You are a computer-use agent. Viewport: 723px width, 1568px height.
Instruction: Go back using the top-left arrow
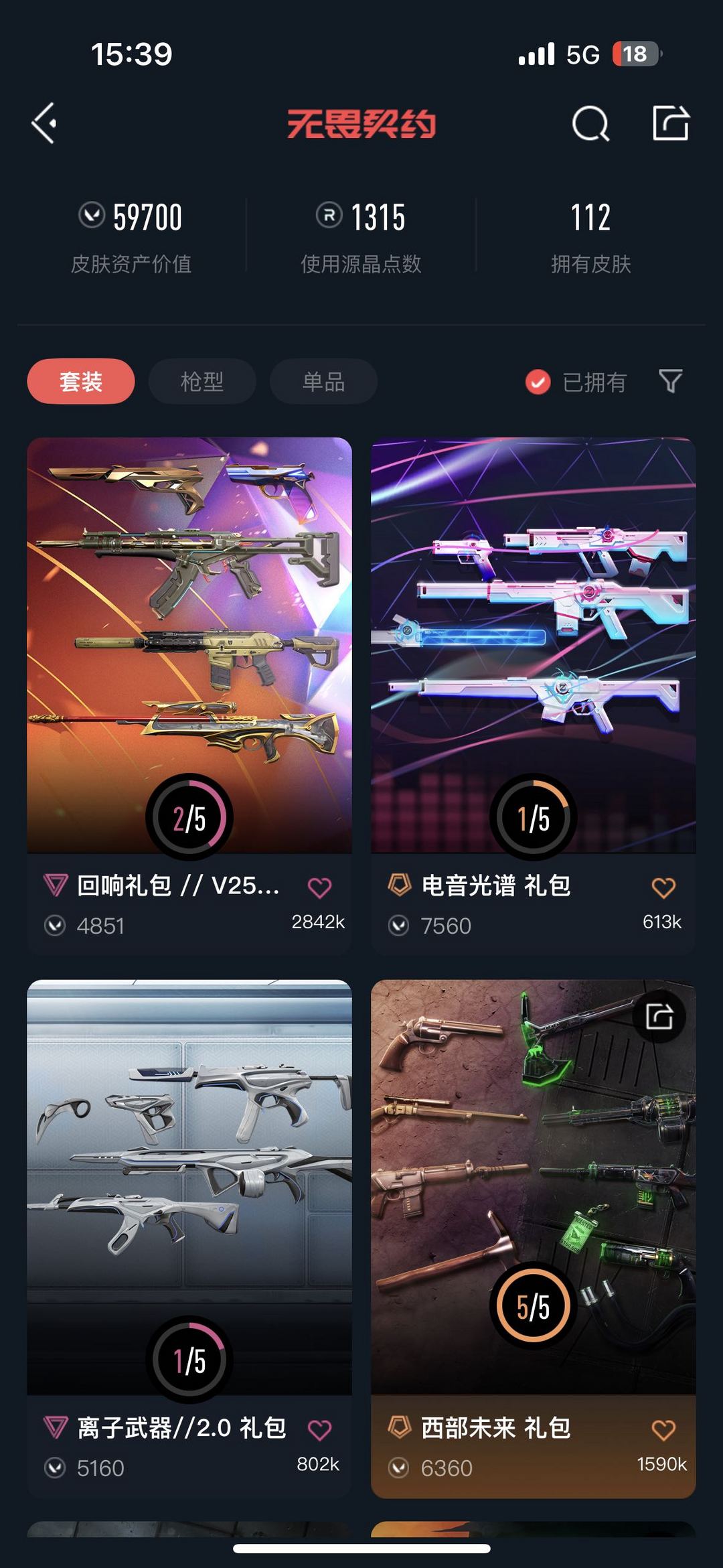44,123
